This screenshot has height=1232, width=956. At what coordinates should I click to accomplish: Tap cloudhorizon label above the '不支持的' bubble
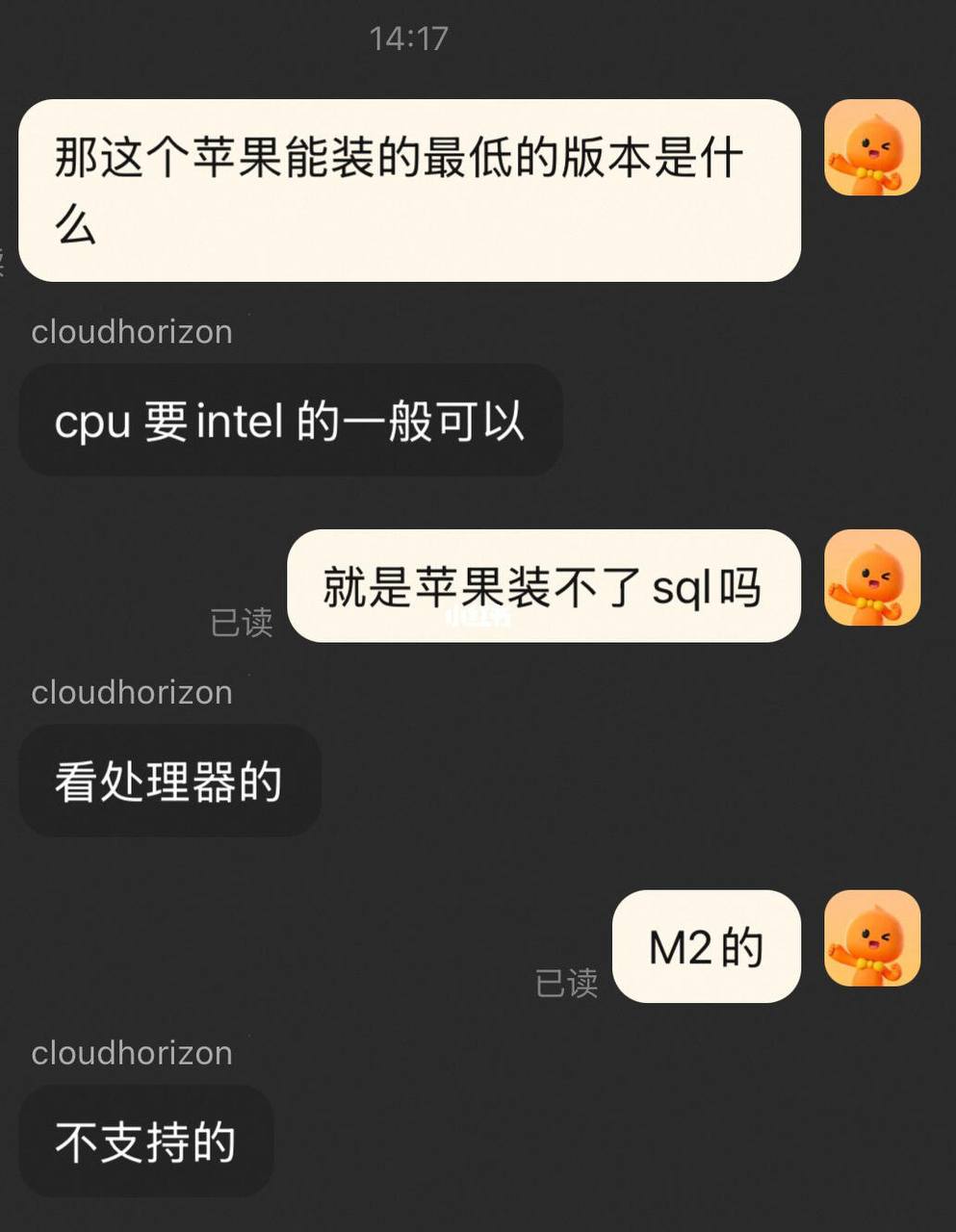132,1054
